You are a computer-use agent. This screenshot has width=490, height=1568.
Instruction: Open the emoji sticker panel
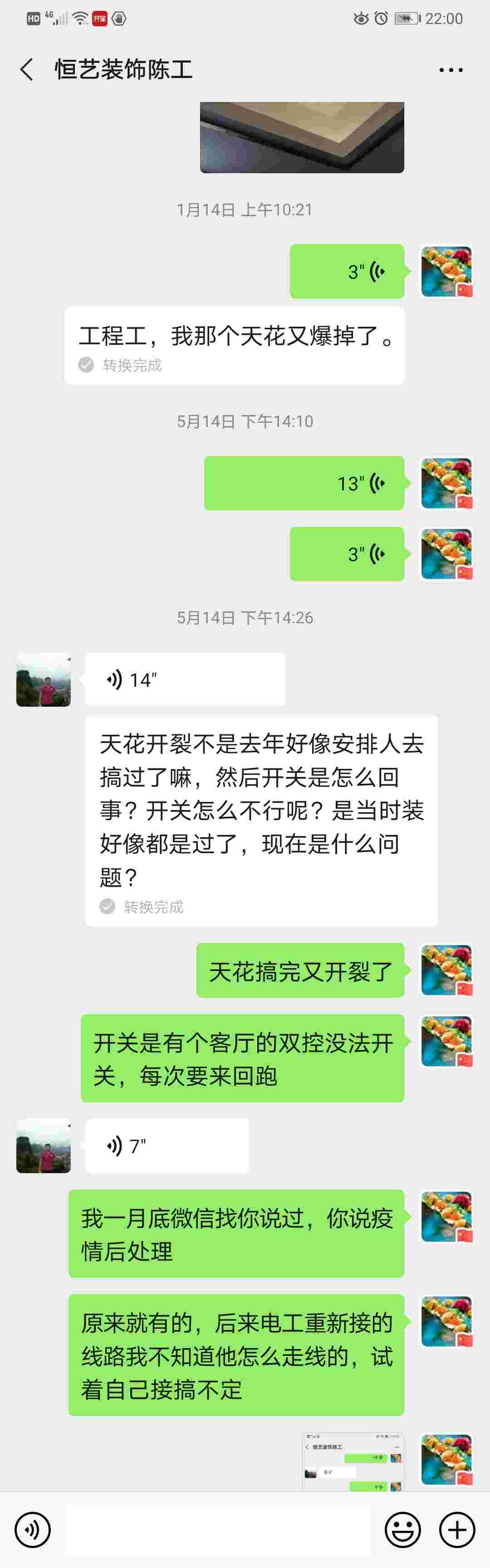(x=402, y=1529)
